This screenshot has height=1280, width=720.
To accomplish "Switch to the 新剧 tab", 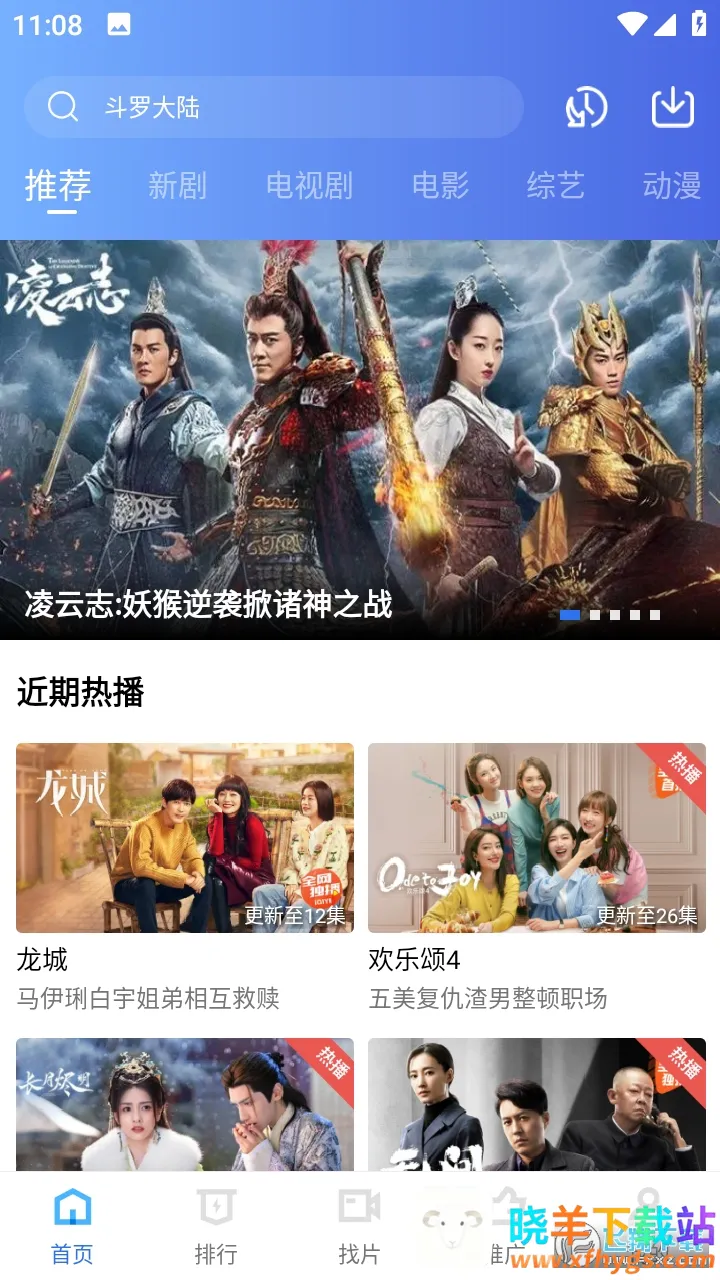I will (177, 186).
